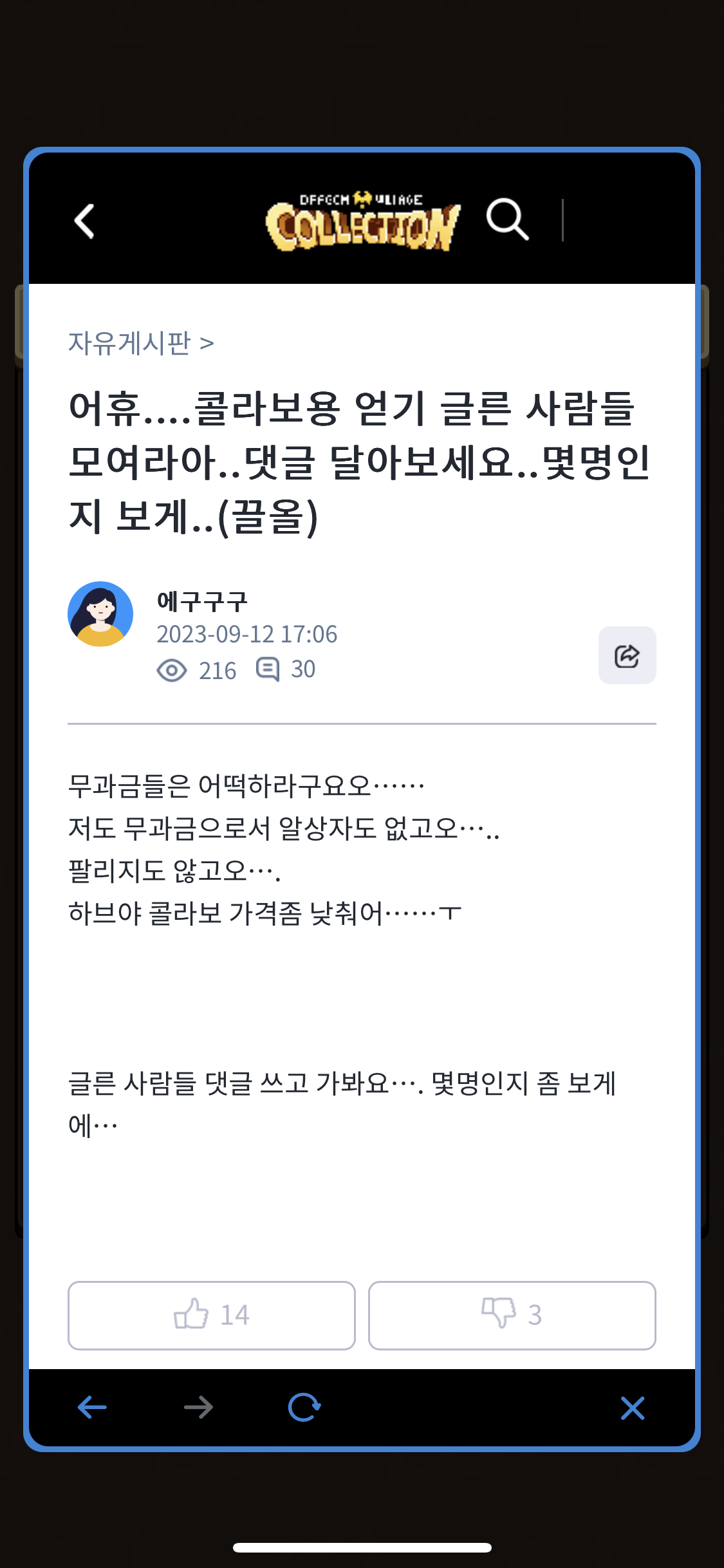Like the post with thumbs up
The height and width of the screenshot is (1568, 724).
[x=211, y=1315]
